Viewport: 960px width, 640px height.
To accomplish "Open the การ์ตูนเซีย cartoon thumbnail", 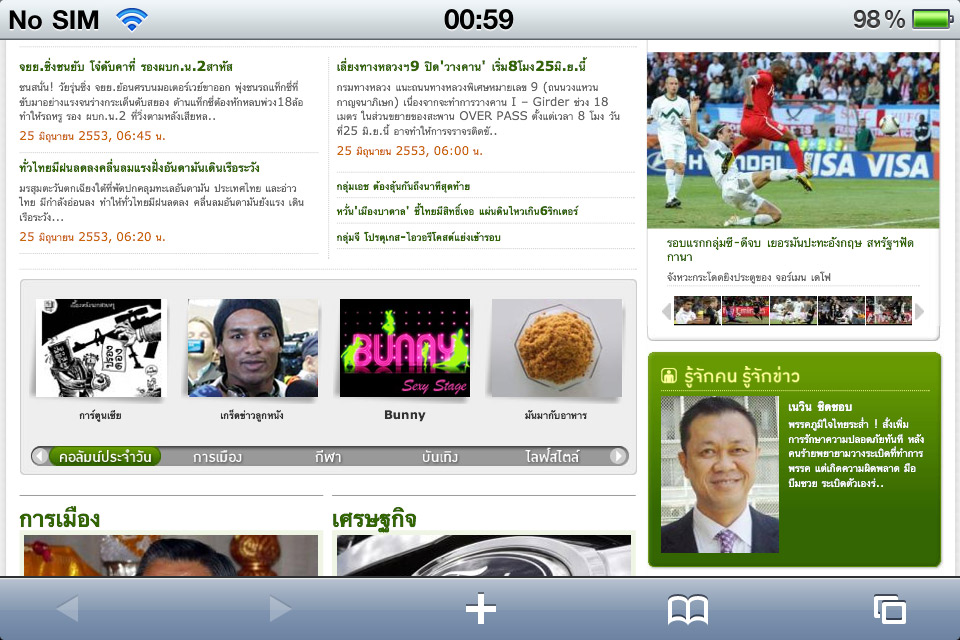I will click(x=98, y=348).
